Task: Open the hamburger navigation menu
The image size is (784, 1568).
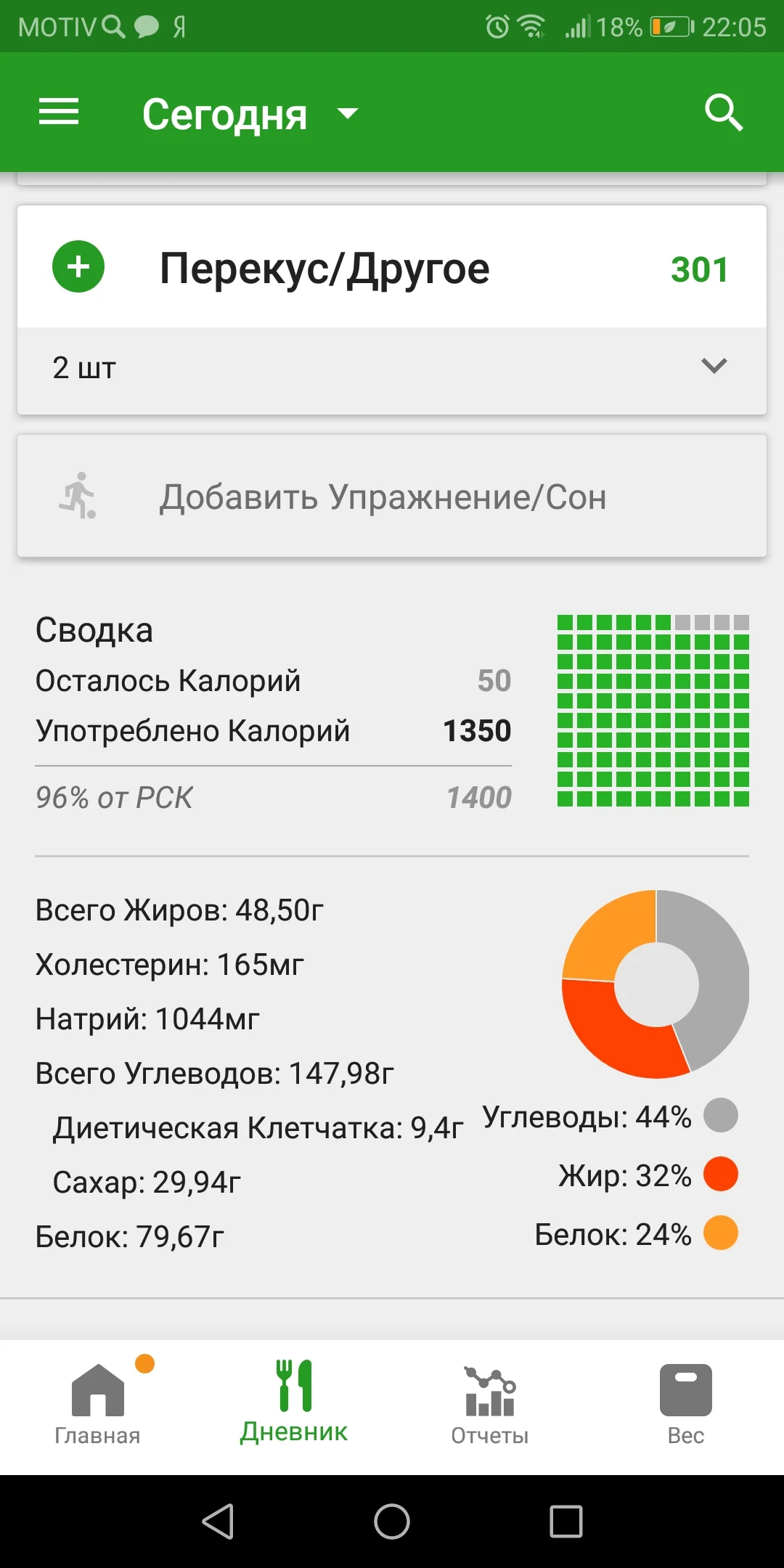Action: tap(59, 113)
